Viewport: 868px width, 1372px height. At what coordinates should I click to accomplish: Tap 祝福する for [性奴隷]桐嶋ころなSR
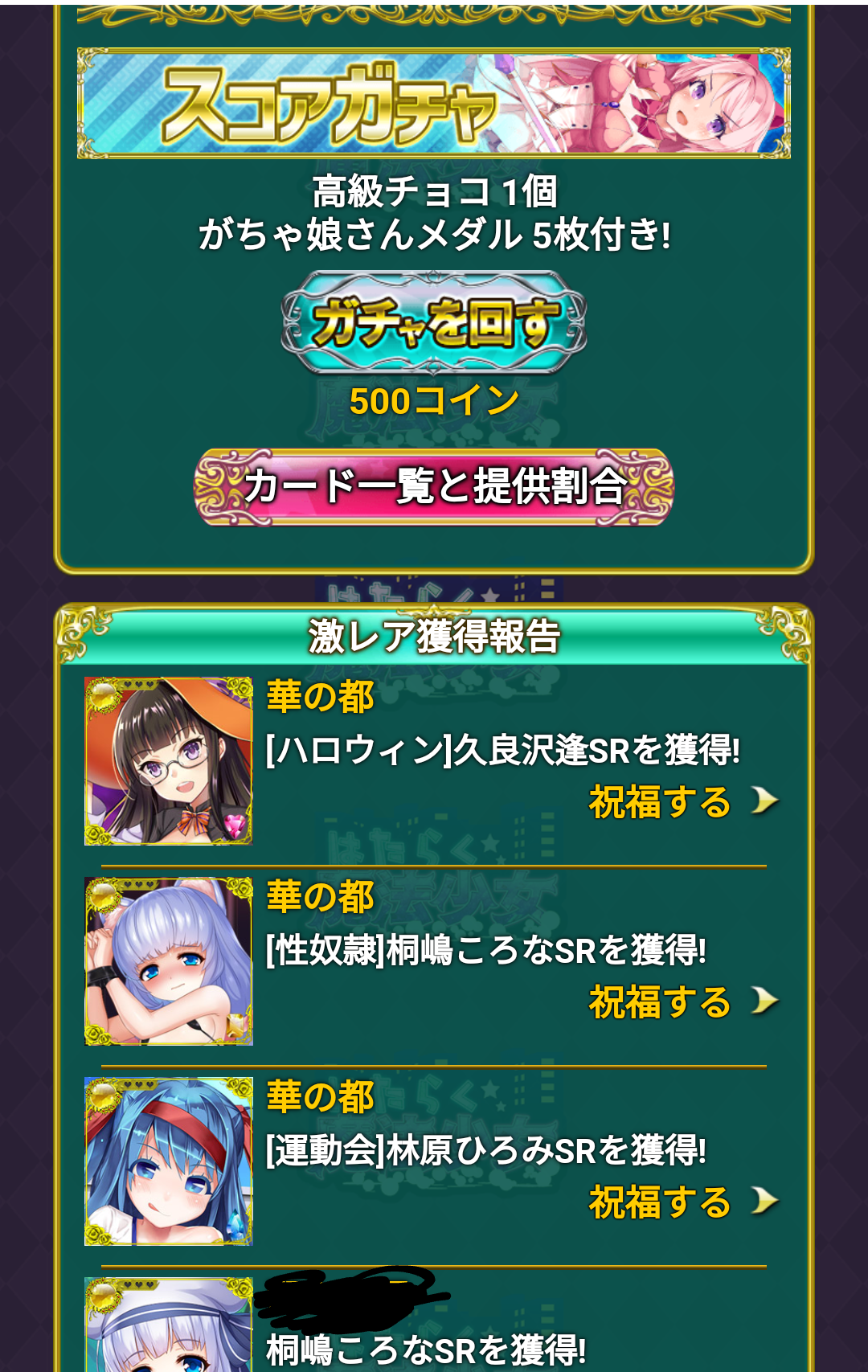tap(682, 1001)
